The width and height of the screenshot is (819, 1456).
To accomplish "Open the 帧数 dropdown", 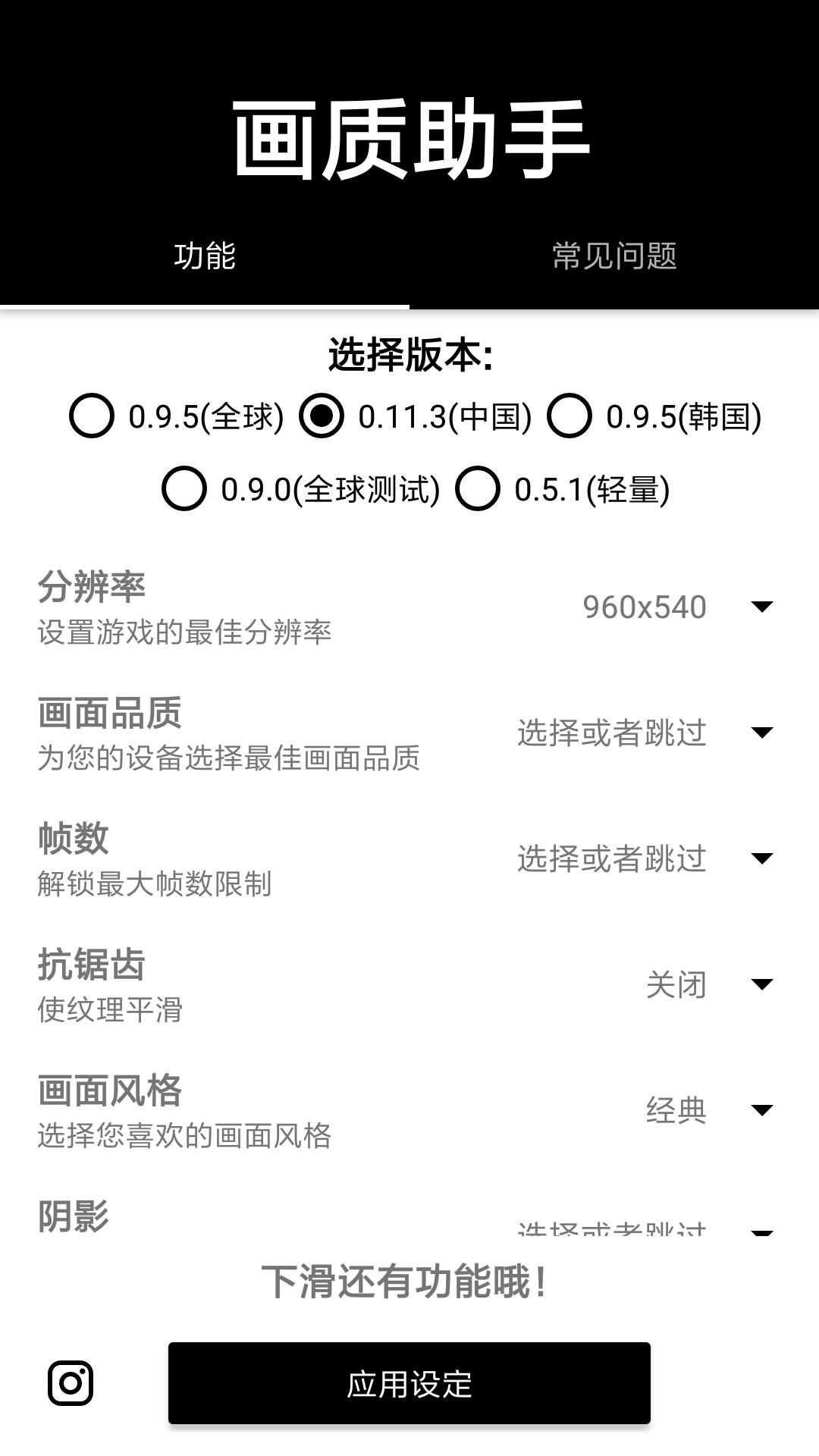I will pos(645,858).
